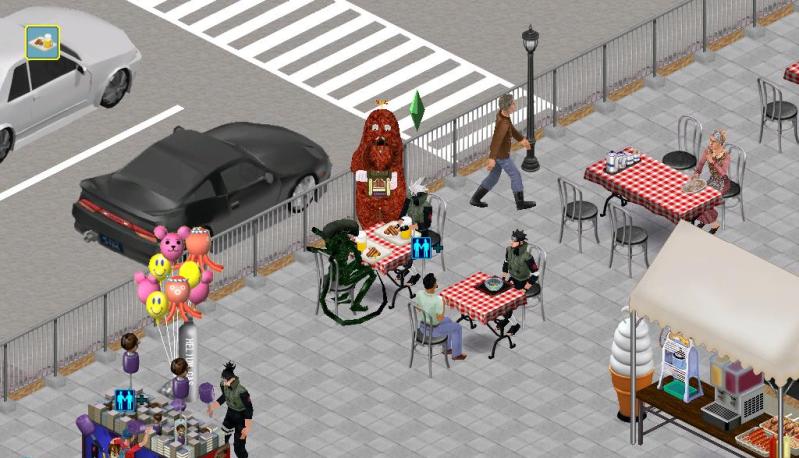
Task: Tap the queued food tray action icon
Action: pos(42,42)
